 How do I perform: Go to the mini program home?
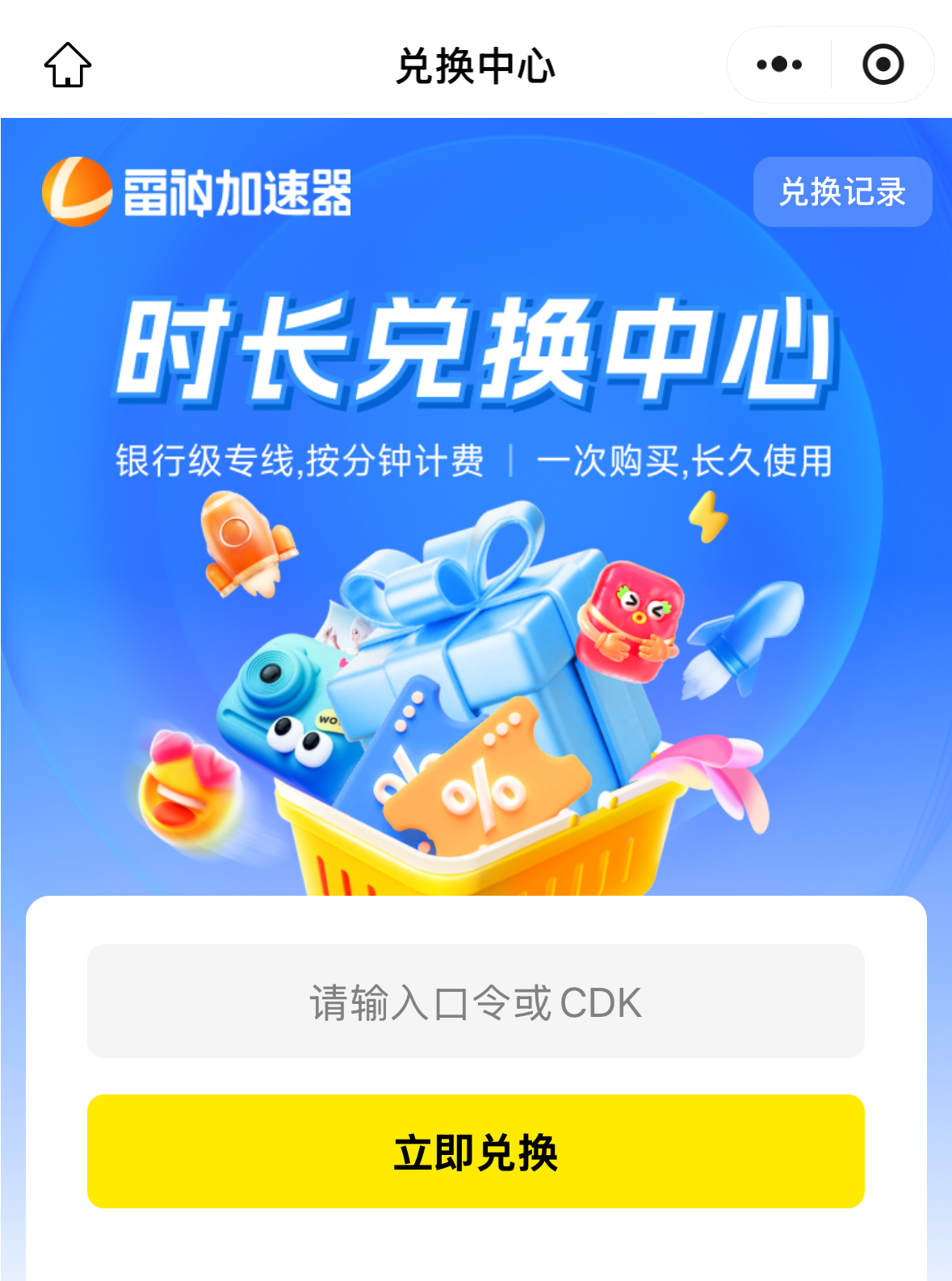tap(68, 65)
